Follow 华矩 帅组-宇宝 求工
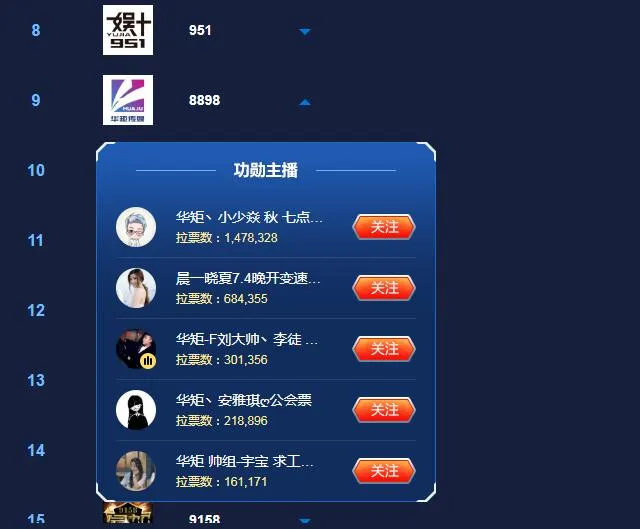This screenshot has width=640, height=529. point(384,471)
